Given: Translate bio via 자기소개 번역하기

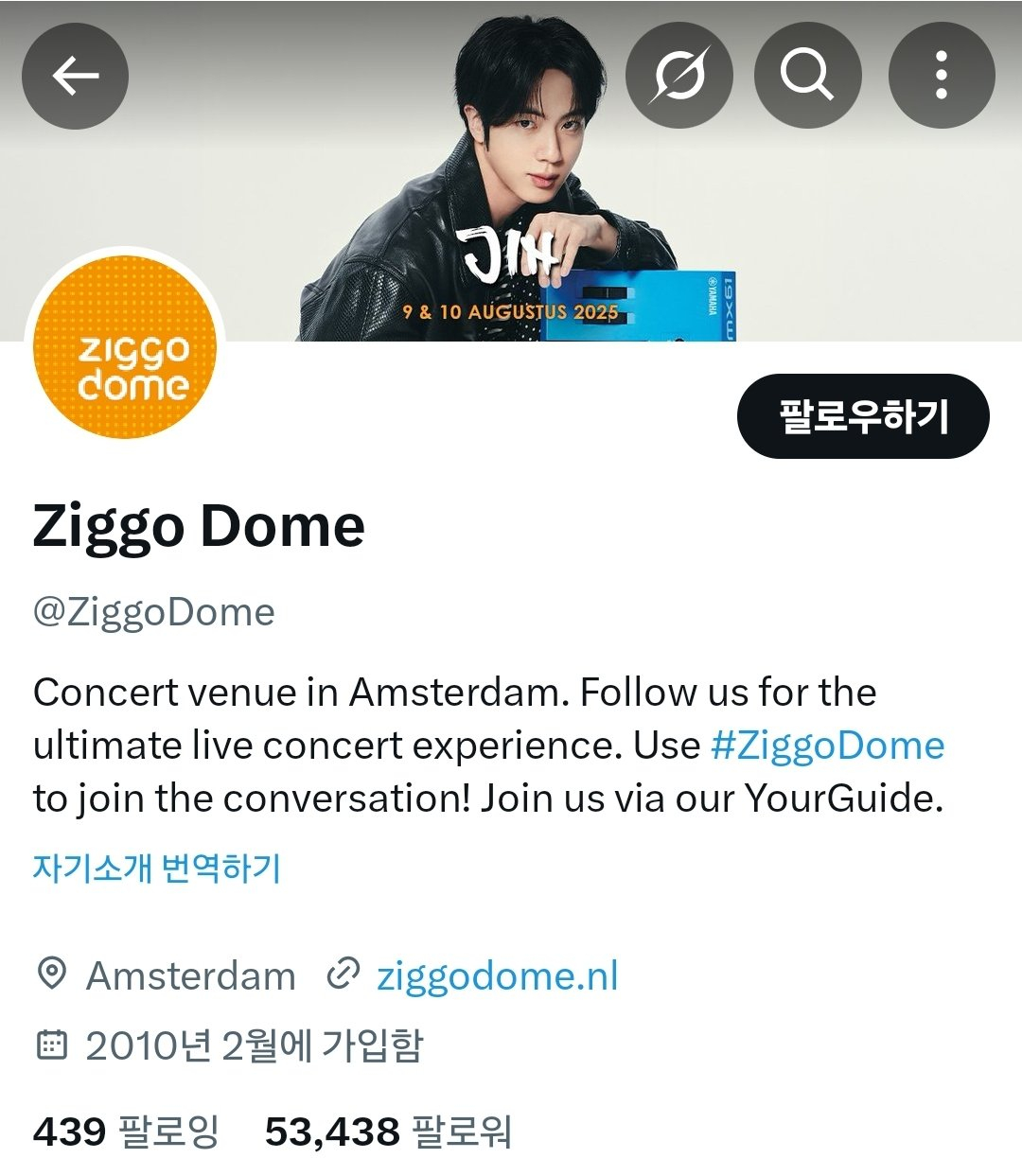Looking at the screenshot, I should (x=157, y=868).
